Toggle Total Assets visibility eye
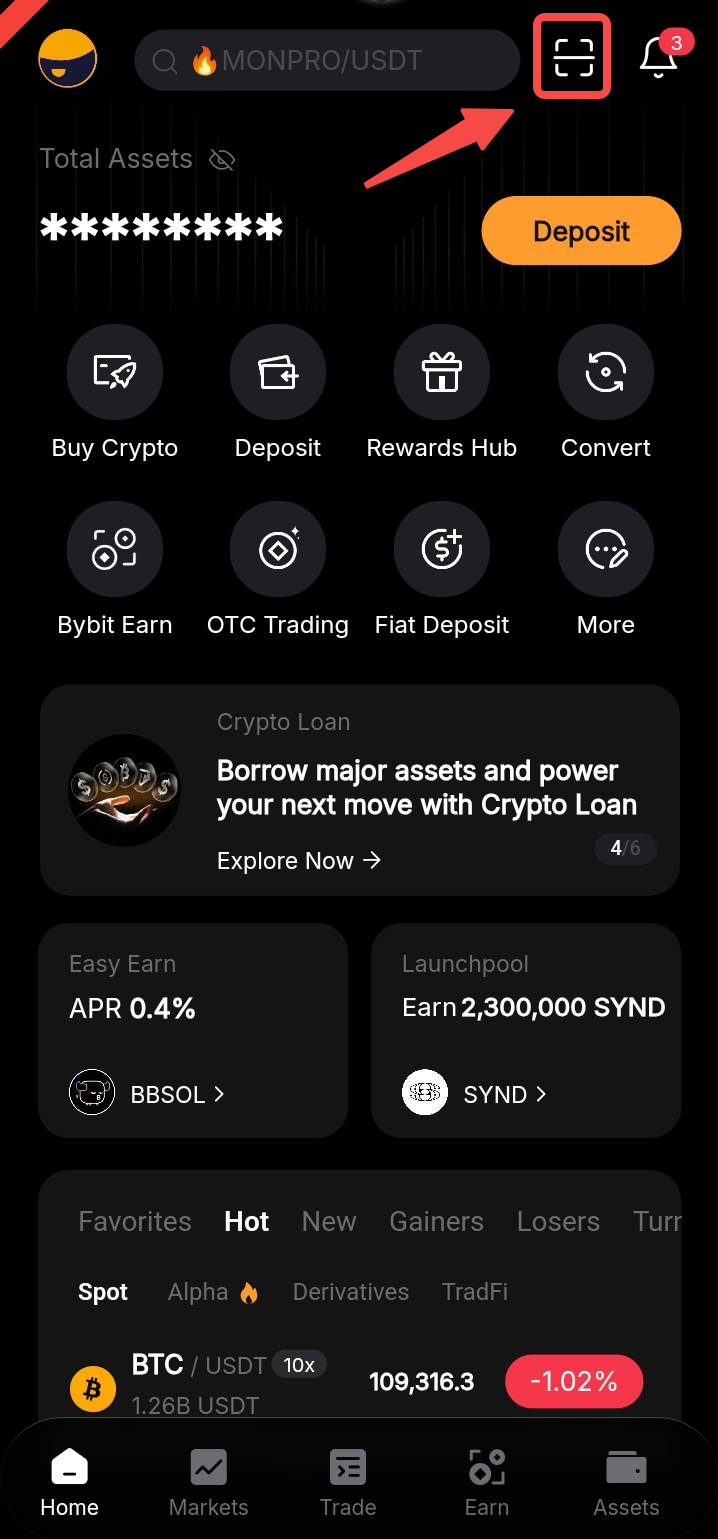The height and width of the screenshot is (1539, 718). 222,160
